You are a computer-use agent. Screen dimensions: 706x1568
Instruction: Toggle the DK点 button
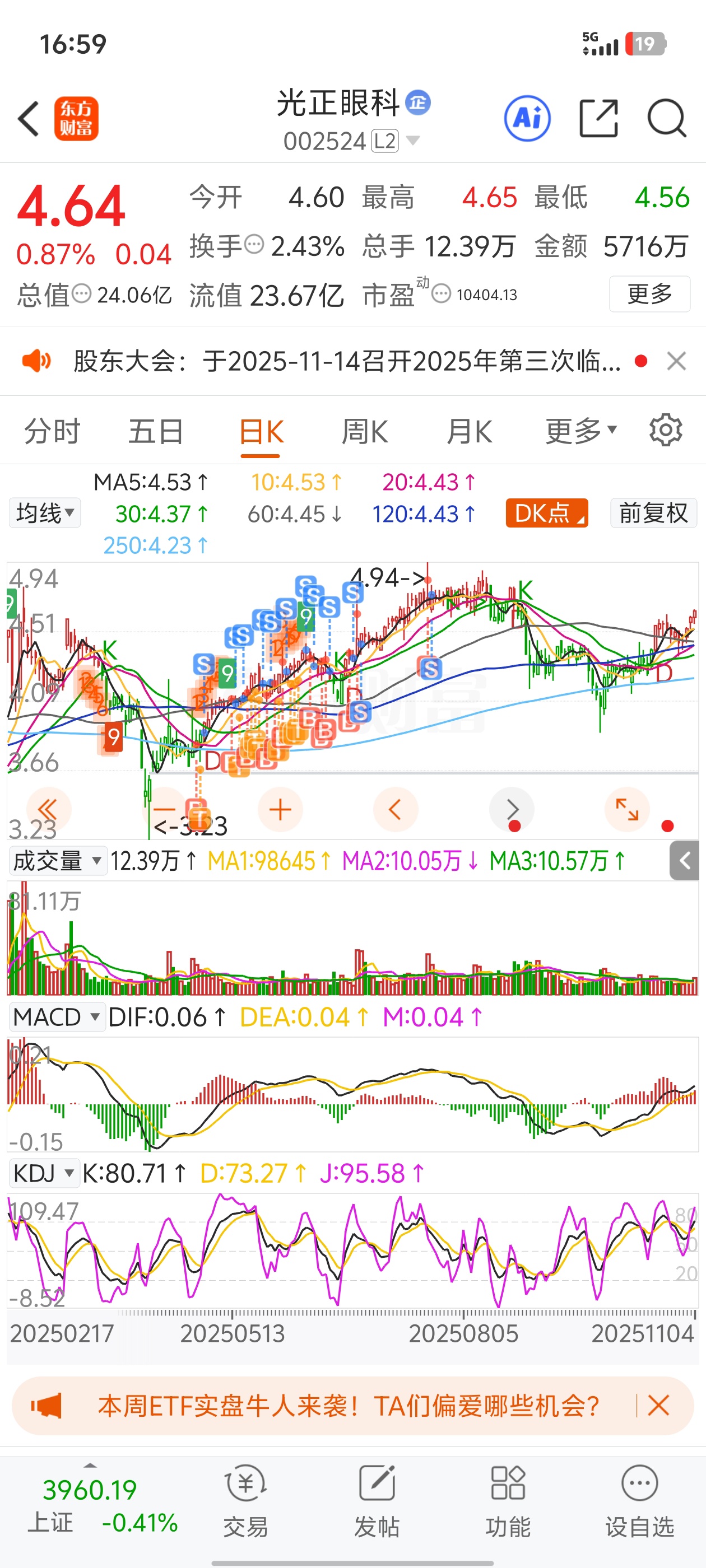(x=546, y=513)
